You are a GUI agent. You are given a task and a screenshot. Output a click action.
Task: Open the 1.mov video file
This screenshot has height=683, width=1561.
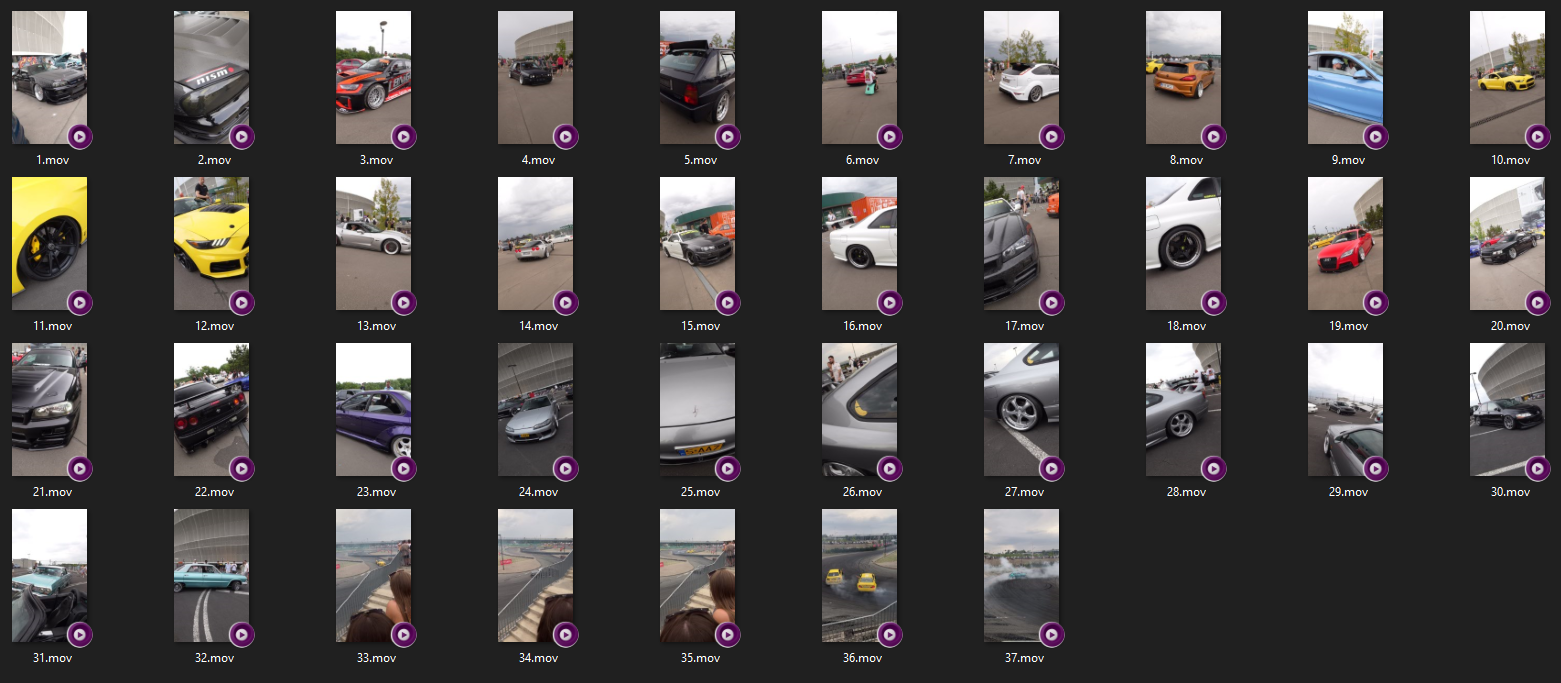[x=49, y=77]
